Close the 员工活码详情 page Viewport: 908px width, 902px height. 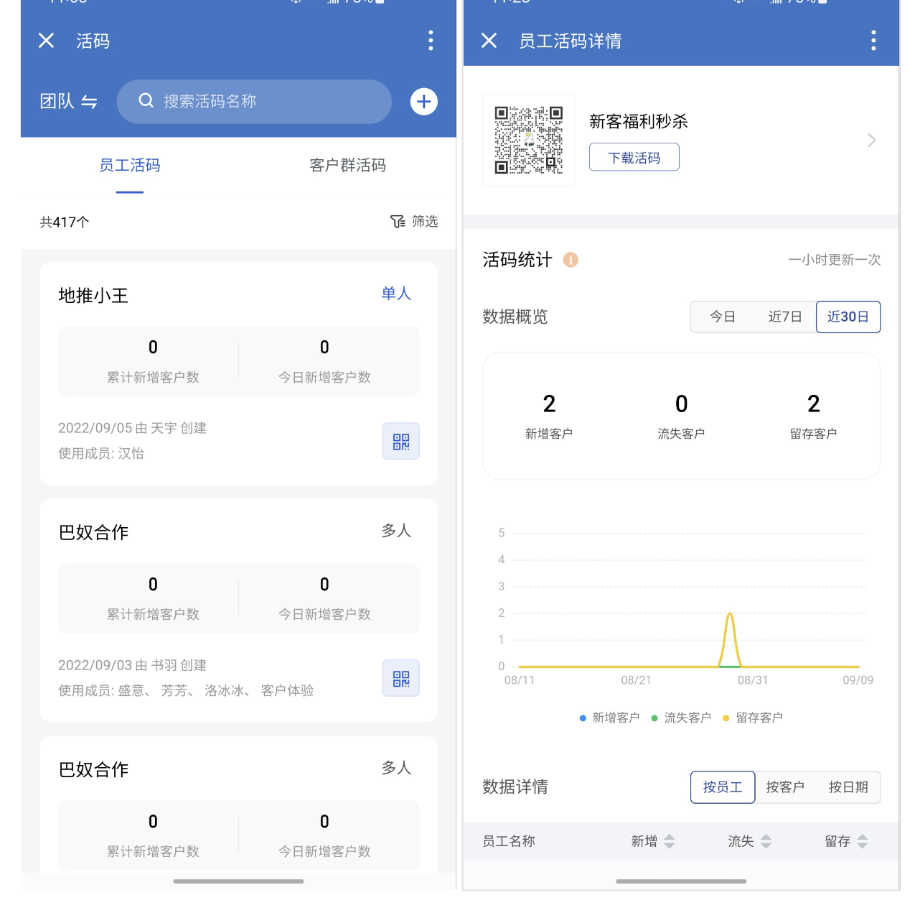pyautogui.click(x=489, y=41)
